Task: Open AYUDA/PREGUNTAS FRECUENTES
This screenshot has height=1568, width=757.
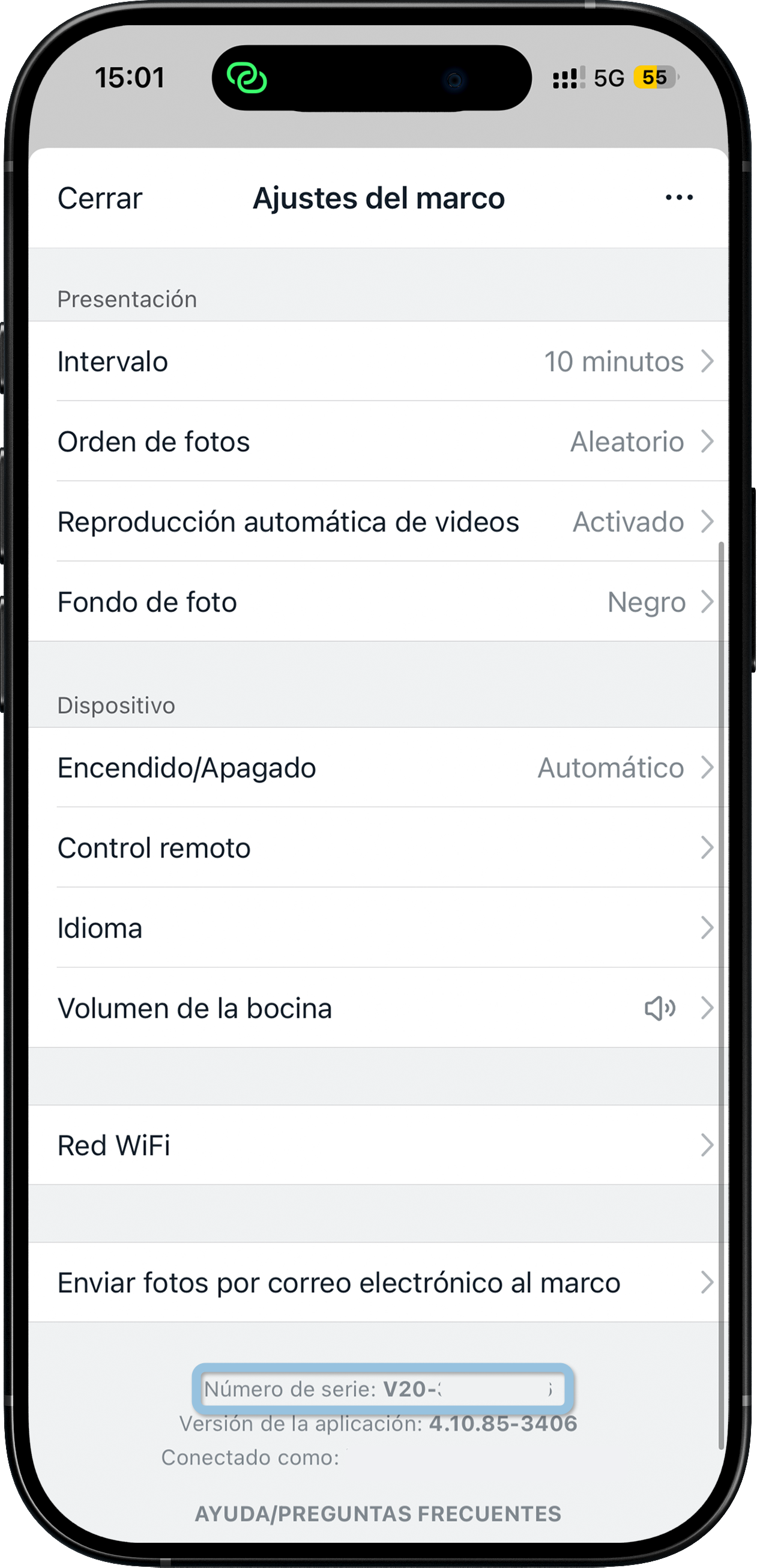Action: [378, 1514]
